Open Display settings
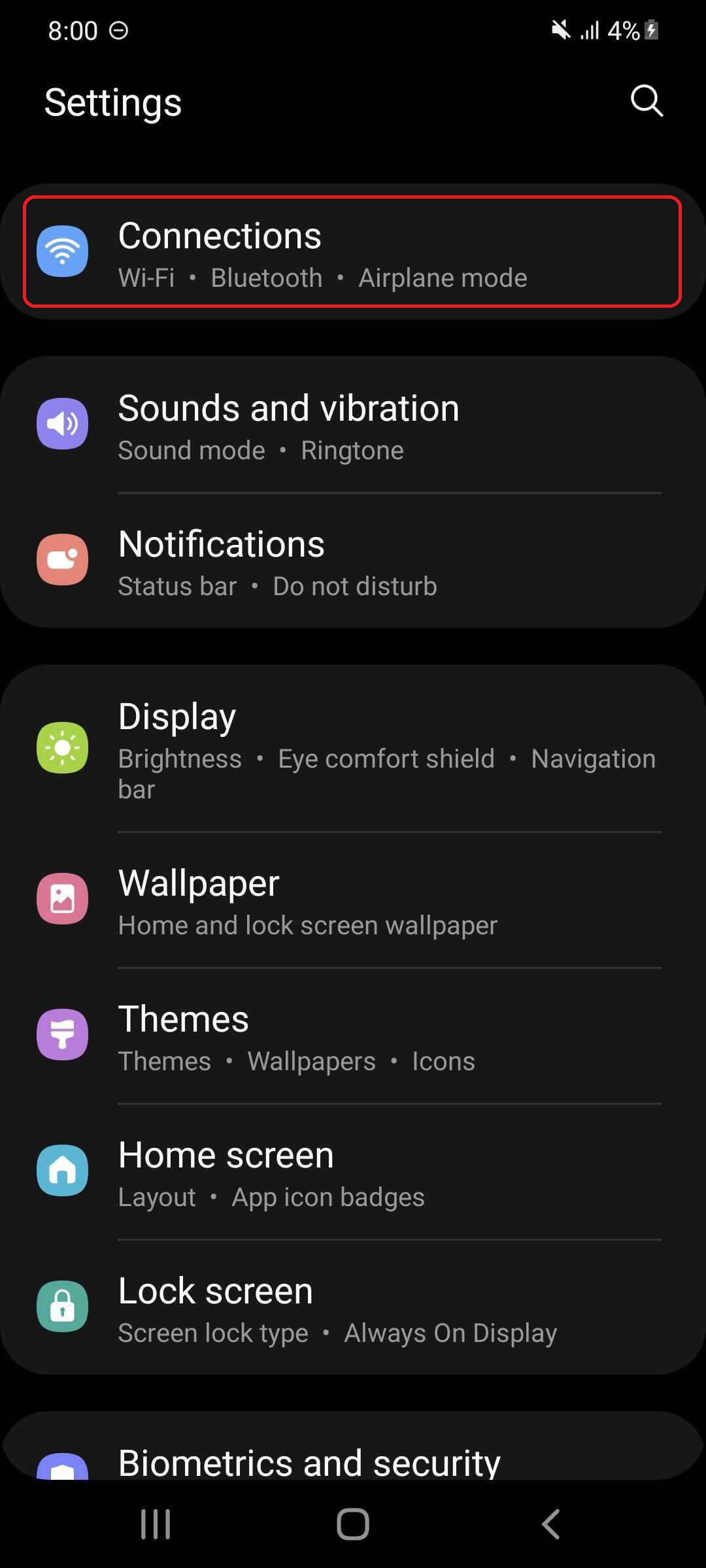Viewport: 706px width, 1568px height. tap(352, 749)
